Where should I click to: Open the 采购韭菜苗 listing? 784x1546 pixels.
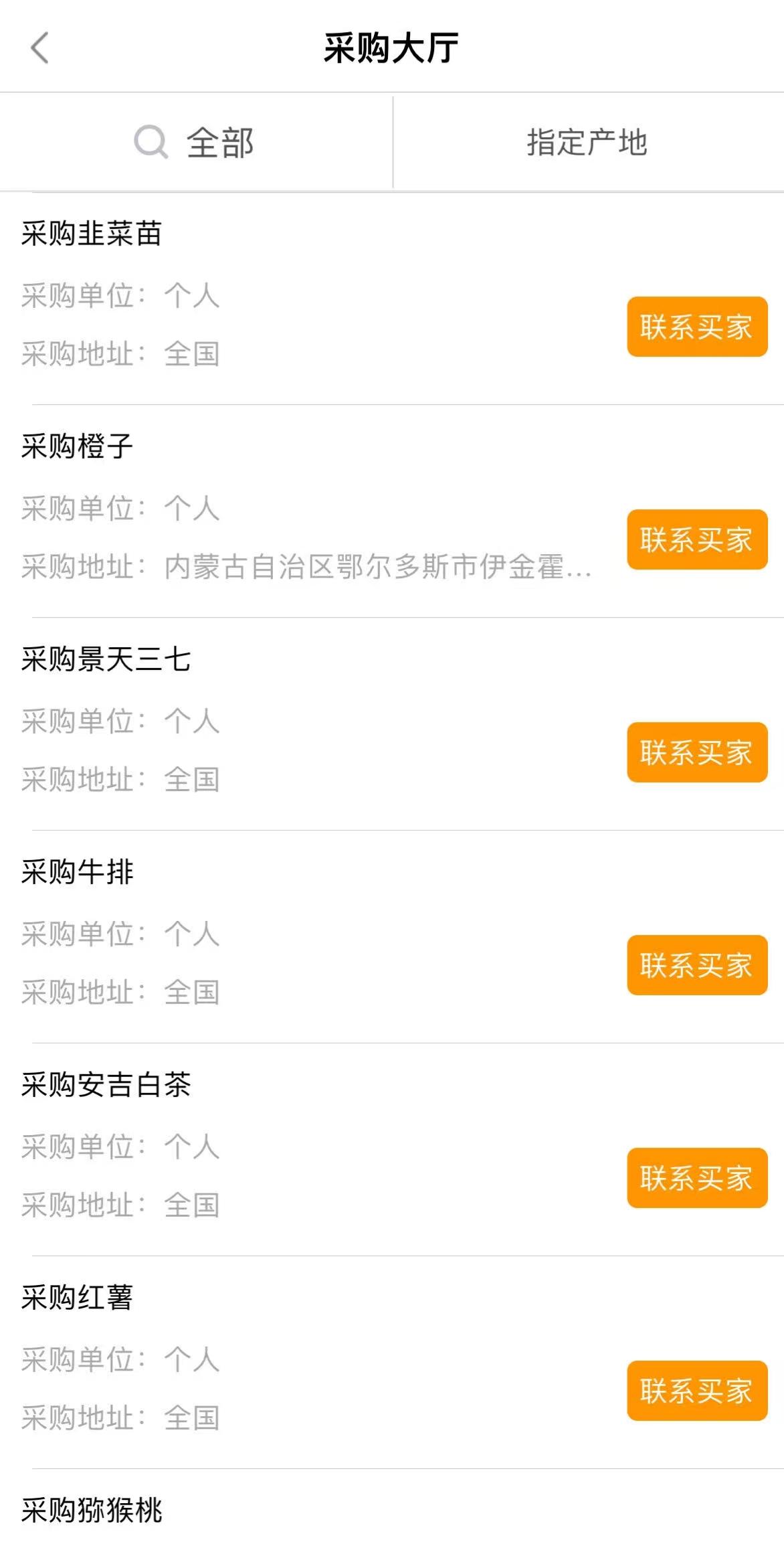tap(92, 234)
